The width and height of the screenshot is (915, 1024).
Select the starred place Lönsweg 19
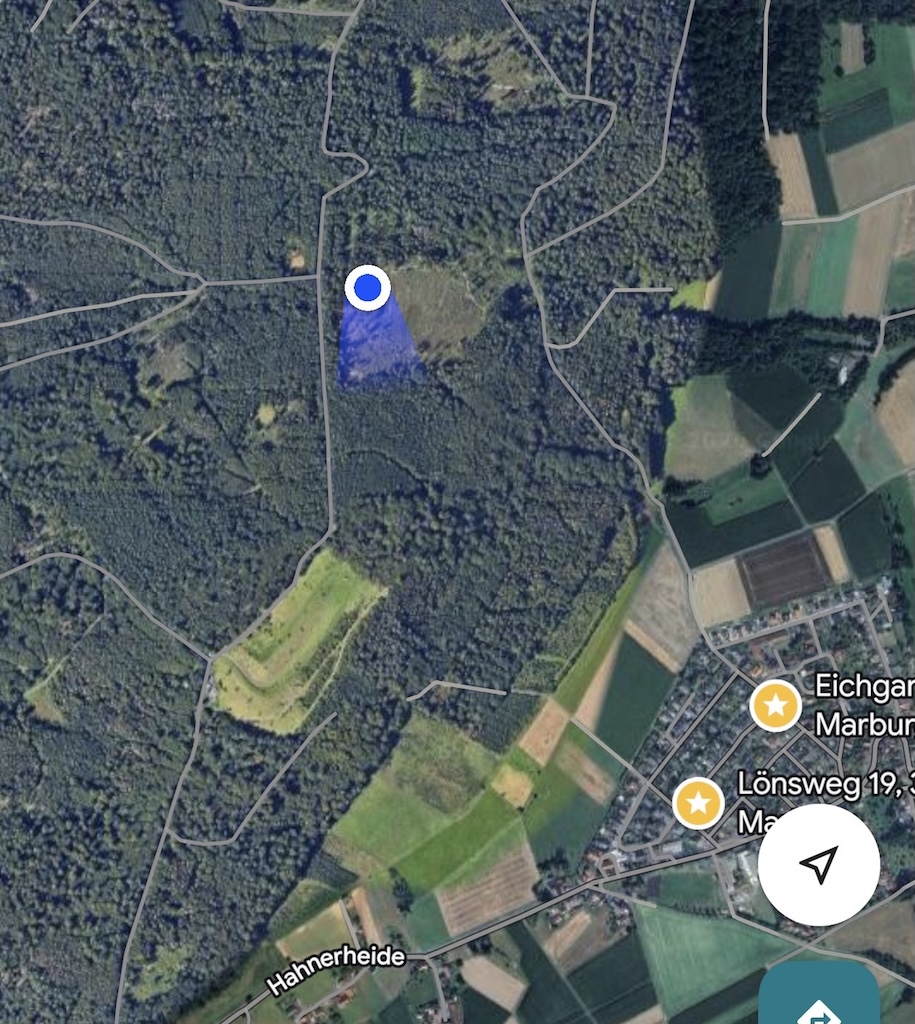coord(698,802)
